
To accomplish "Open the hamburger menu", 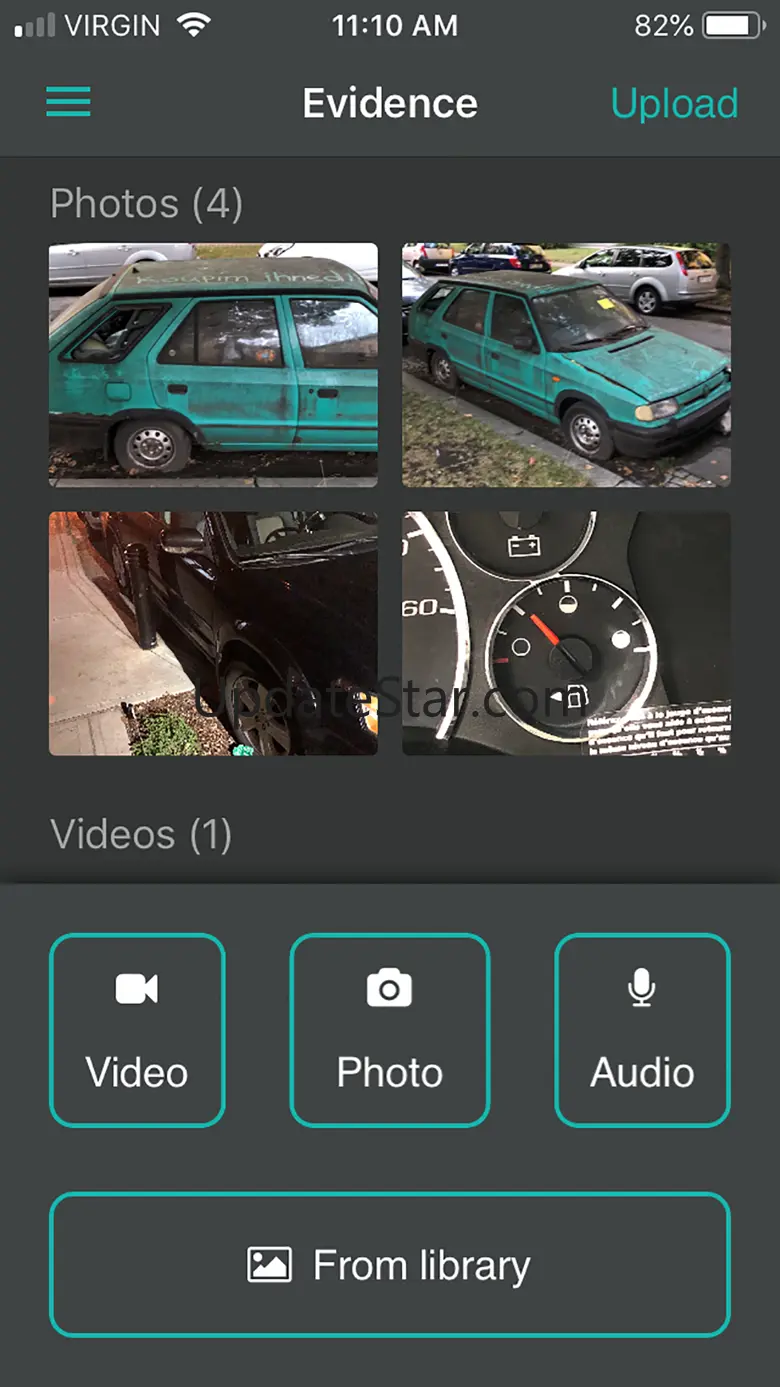I will click(x=68, y=102).
